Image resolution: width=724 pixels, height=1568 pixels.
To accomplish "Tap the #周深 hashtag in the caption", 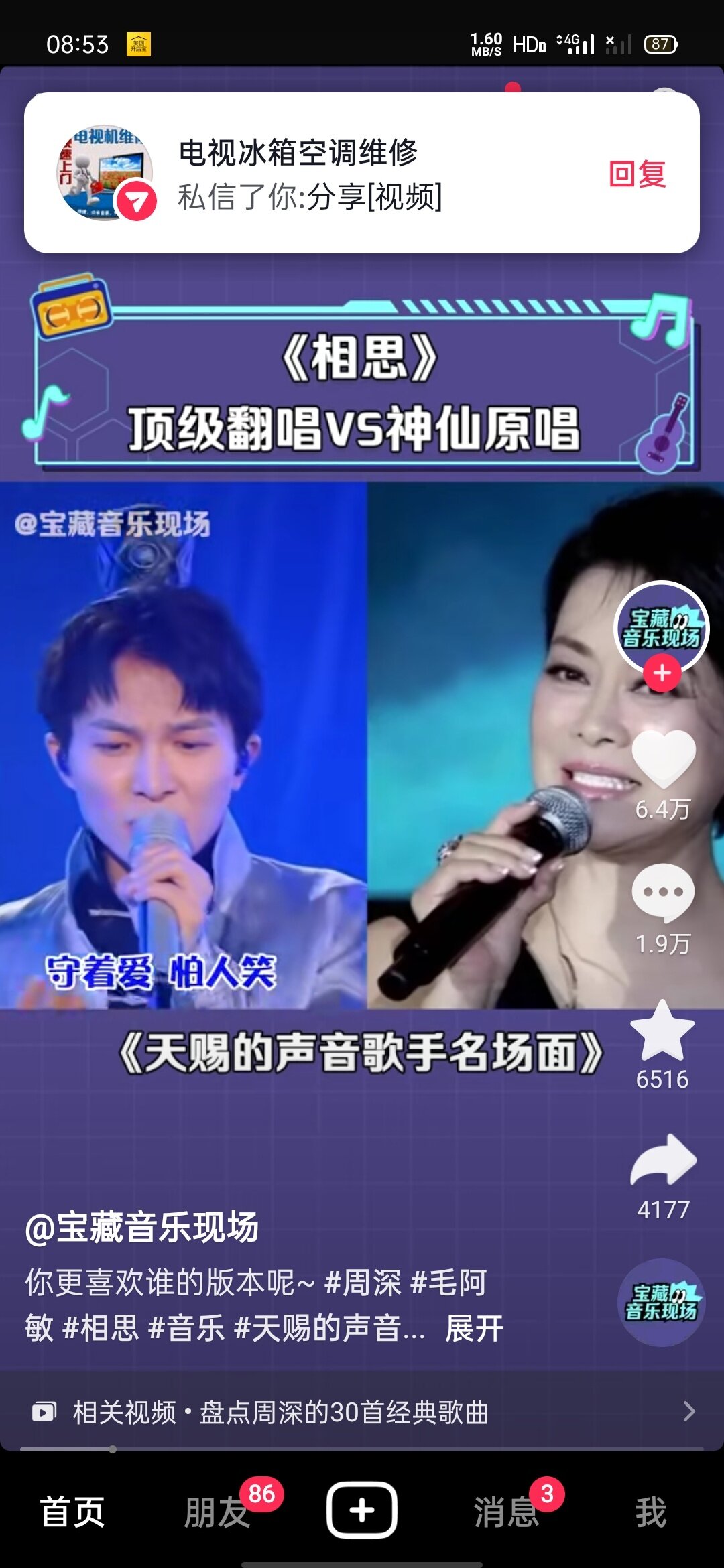I will pos(363,1283).
